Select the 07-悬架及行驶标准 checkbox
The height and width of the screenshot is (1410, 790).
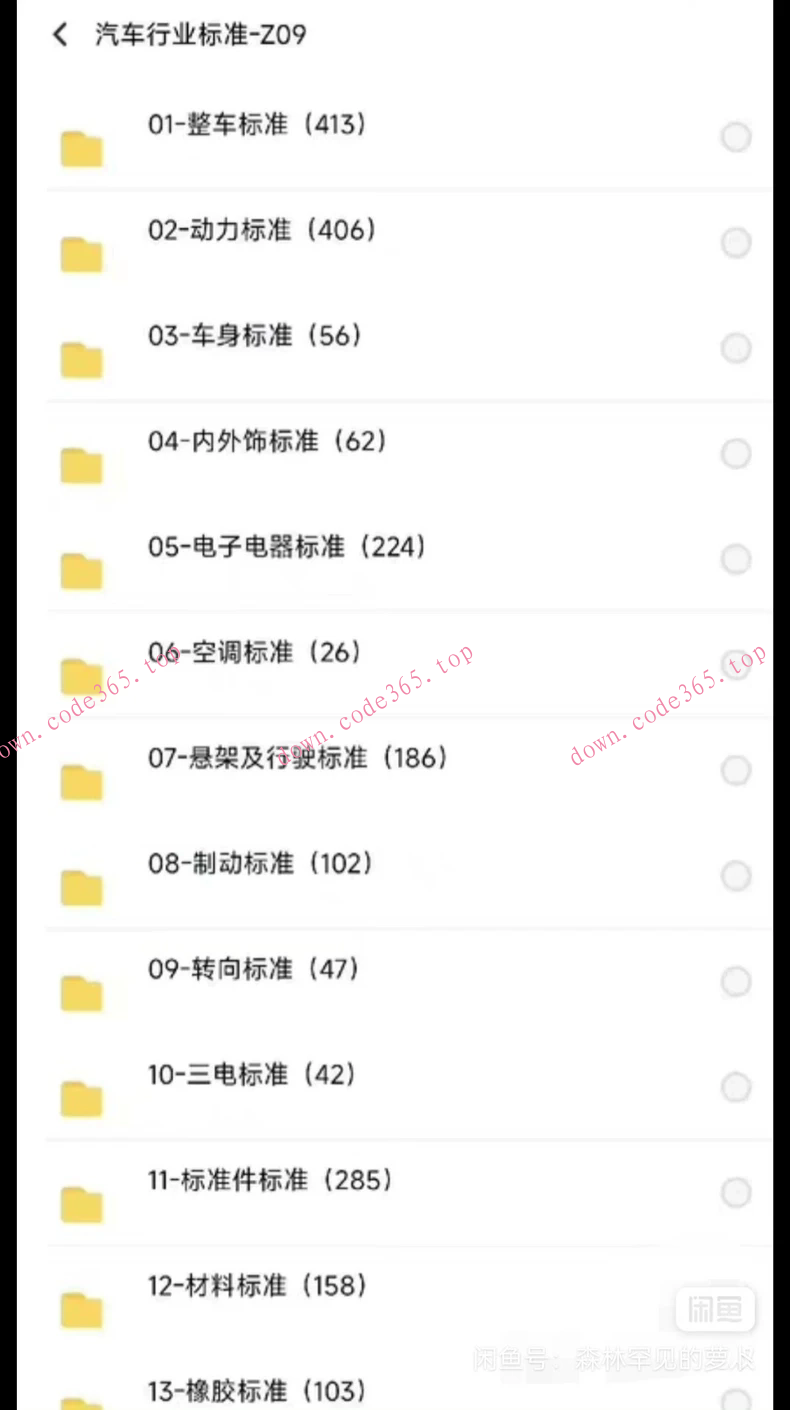click(x=736, y=770)
